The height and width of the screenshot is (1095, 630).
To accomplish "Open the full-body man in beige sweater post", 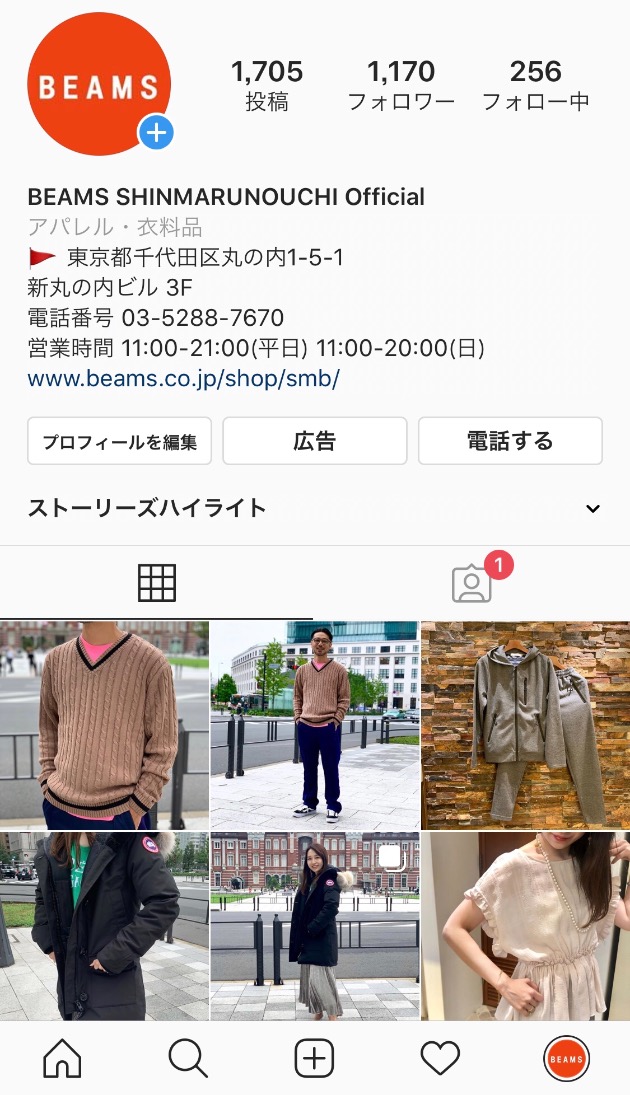I will [314, 725].
